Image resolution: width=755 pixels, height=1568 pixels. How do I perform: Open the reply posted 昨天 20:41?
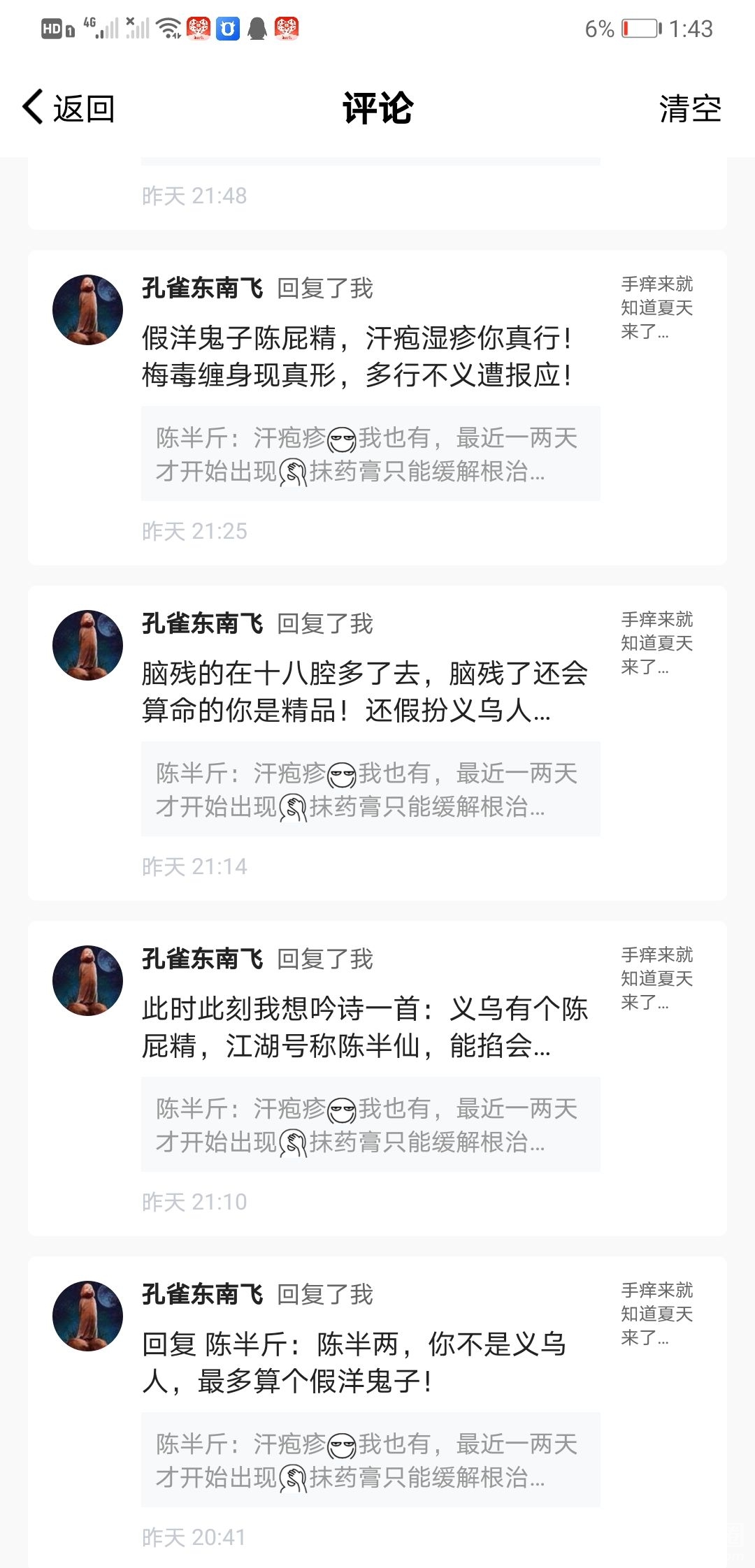click(x=357, y=1363)
